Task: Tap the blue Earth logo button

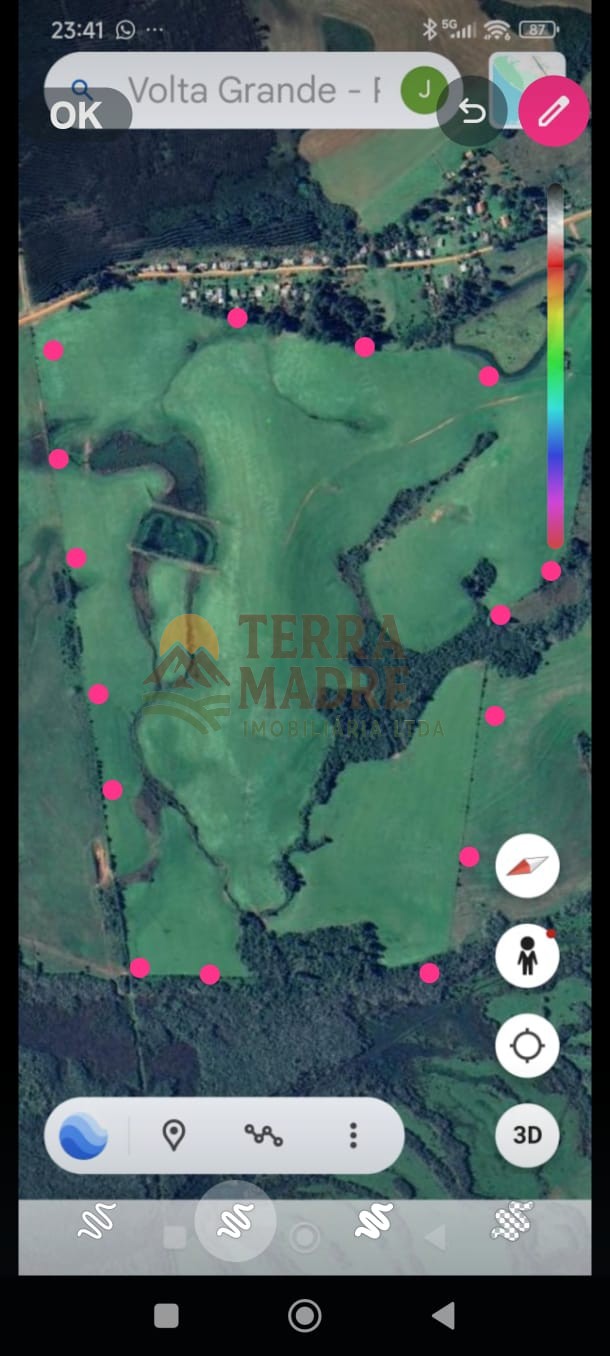Action: coord(84,1135)
